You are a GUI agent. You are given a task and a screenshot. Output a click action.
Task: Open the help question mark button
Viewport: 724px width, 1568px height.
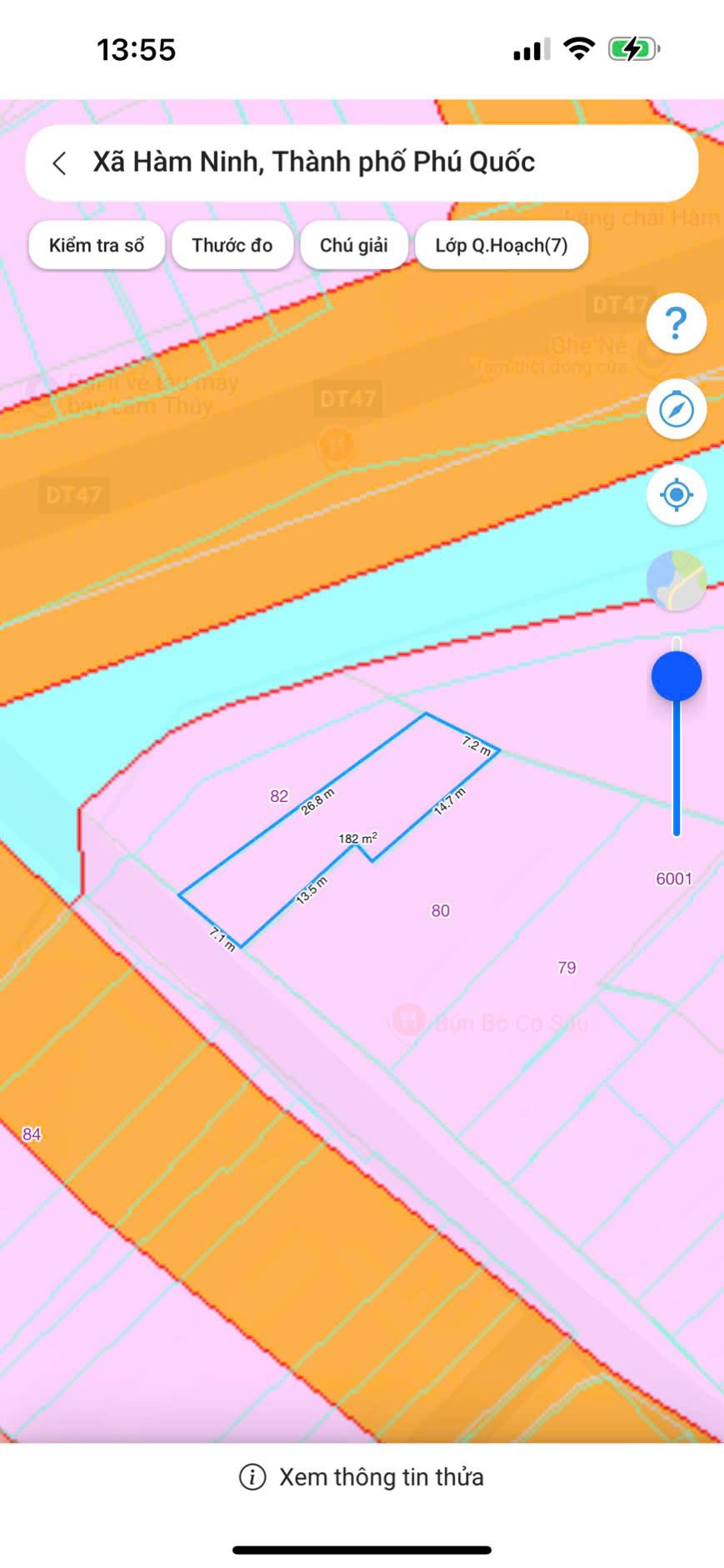pyautogui.click(x=676, y=323)
